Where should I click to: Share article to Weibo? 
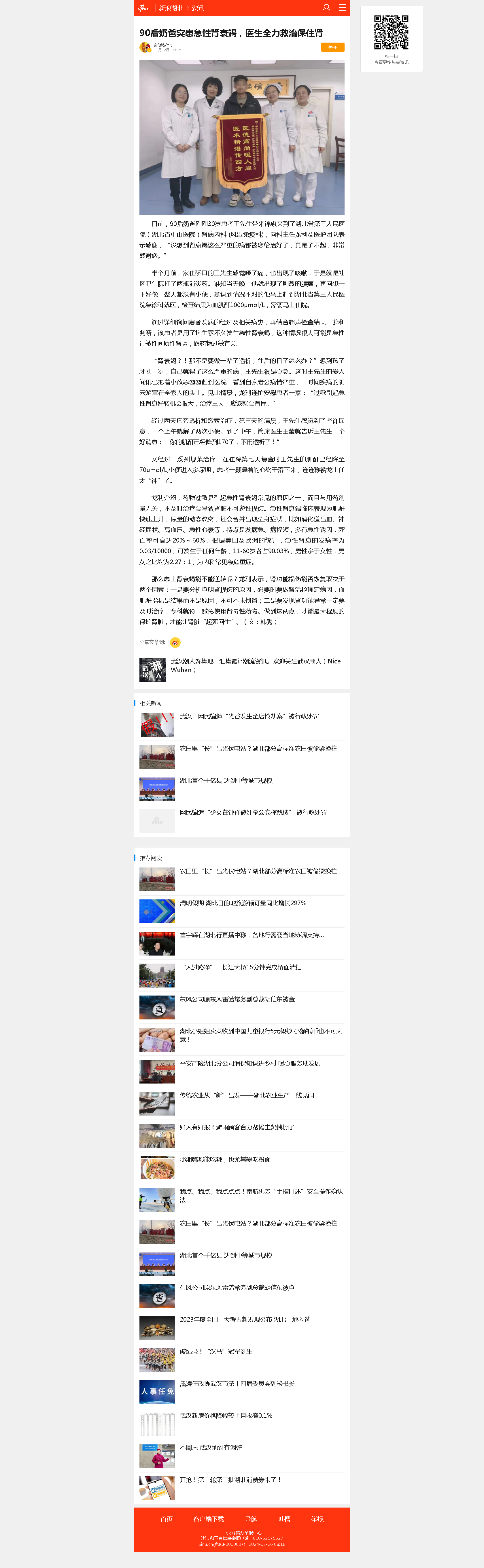175,643
